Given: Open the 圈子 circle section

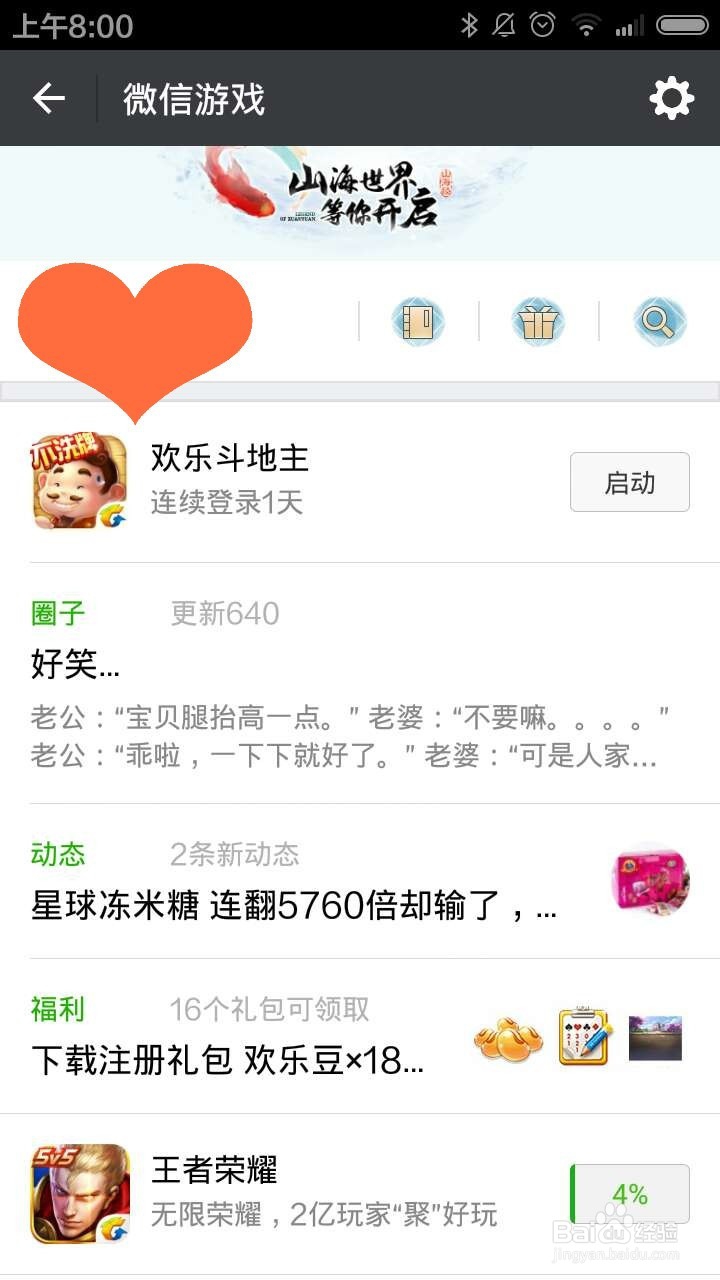Looking at the screenshot, I should coord(56,613).
